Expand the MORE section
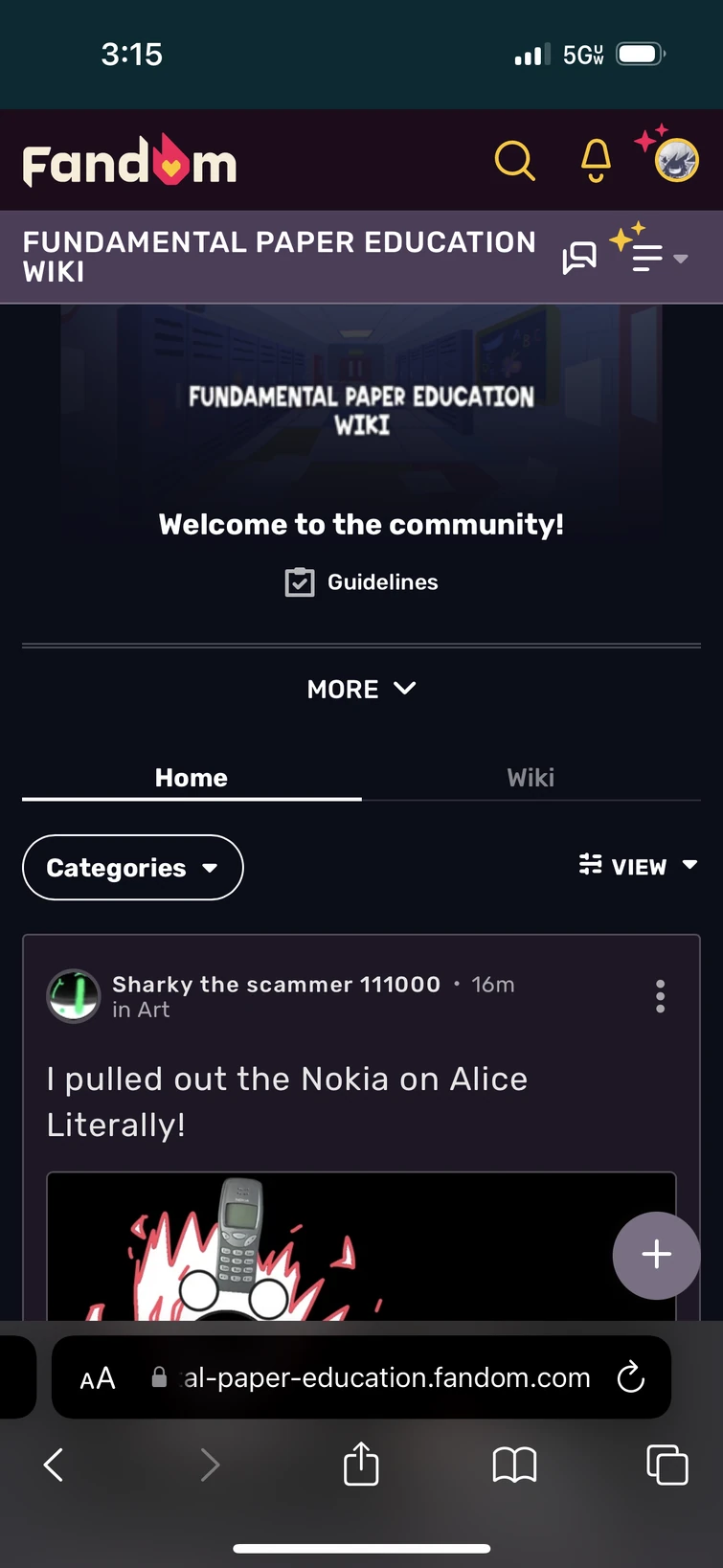The width and height of the screenshot is (723, 1568). [x=361, y=690]
